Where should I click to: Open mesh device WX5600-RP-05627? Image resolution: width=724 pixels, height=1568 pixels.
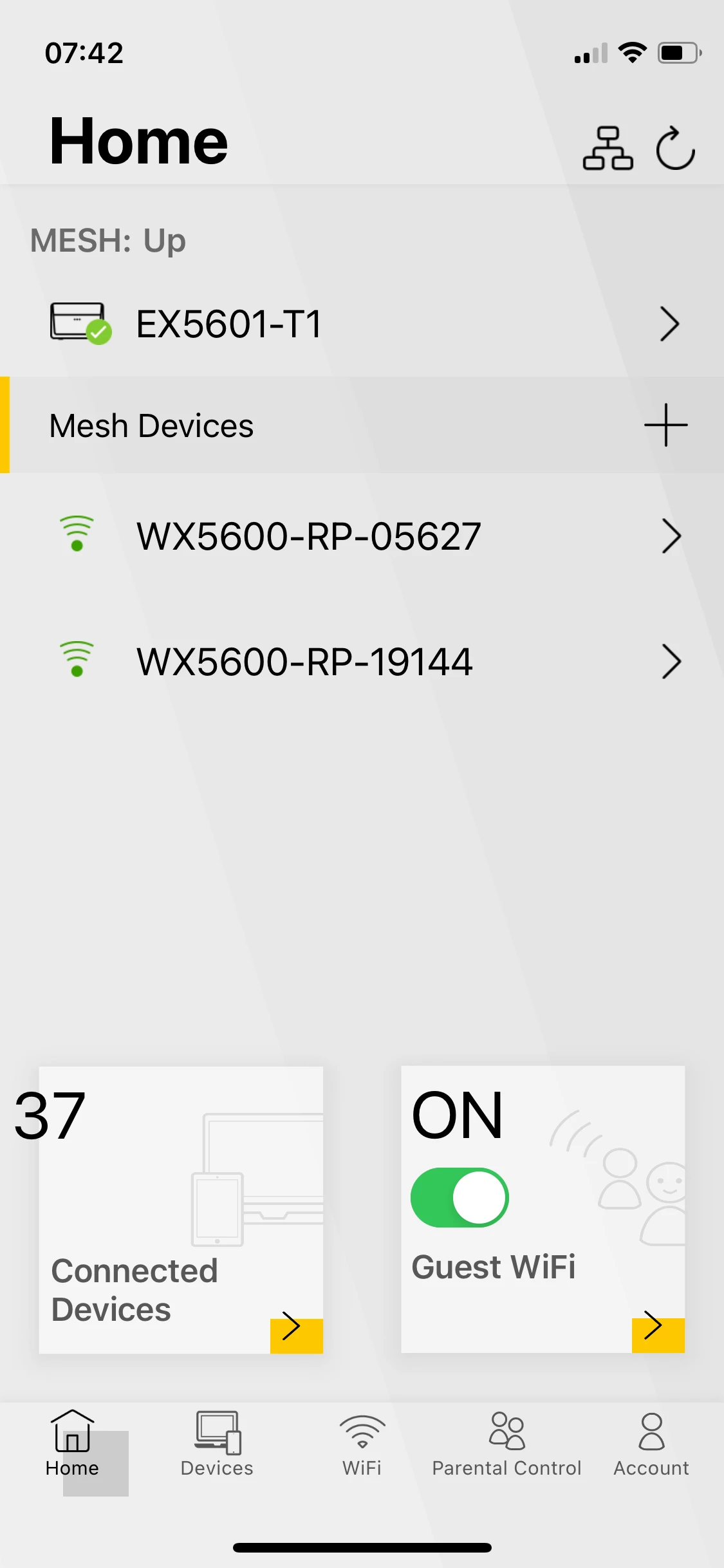pos(362,536)
